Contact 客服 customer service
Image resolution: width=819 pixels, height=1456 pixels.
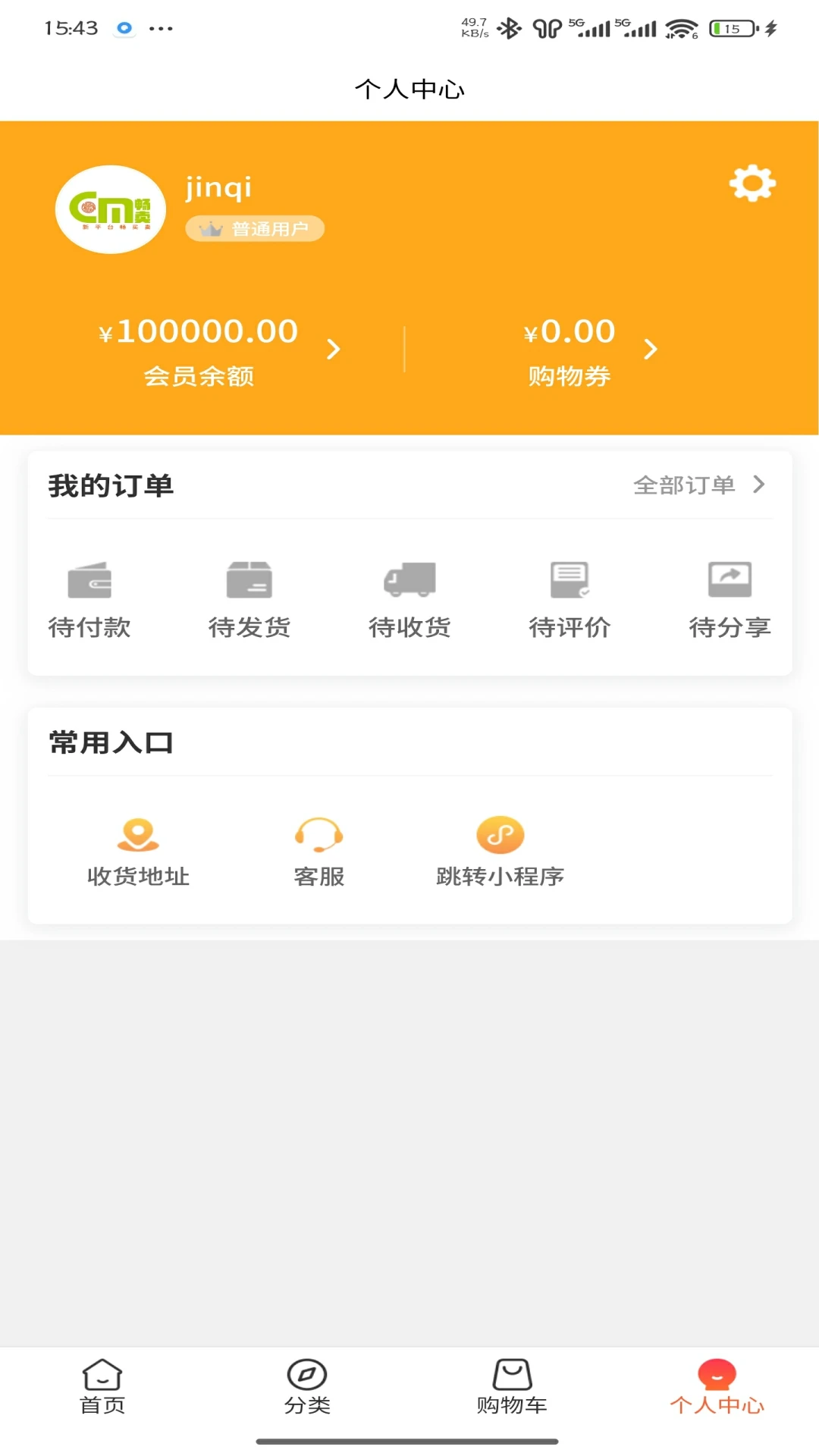[x=319, y=852]
